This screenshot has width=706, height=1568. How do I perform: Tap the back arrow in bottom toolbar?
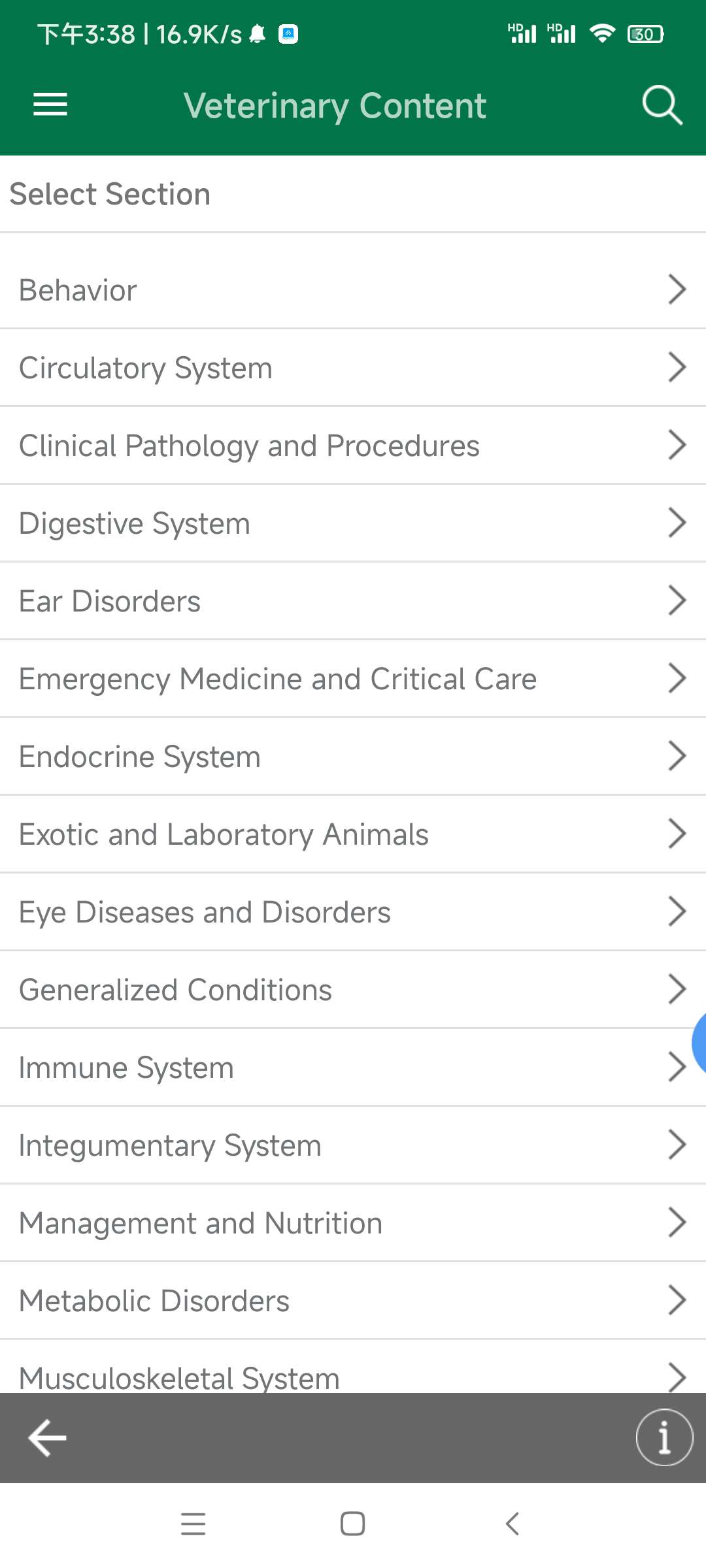point(48,1438)
